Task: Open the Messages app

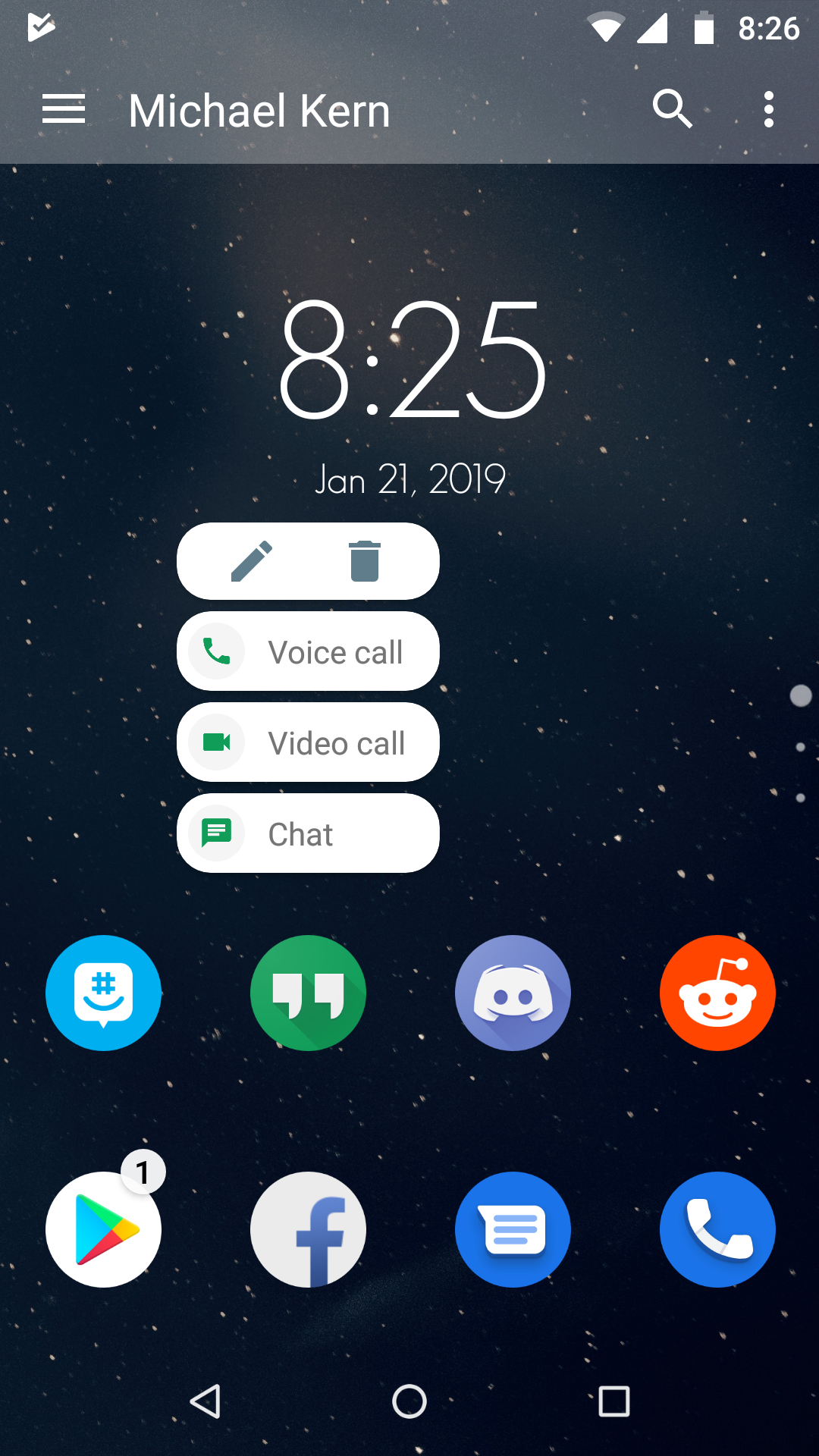Action: coord(513,1229)
